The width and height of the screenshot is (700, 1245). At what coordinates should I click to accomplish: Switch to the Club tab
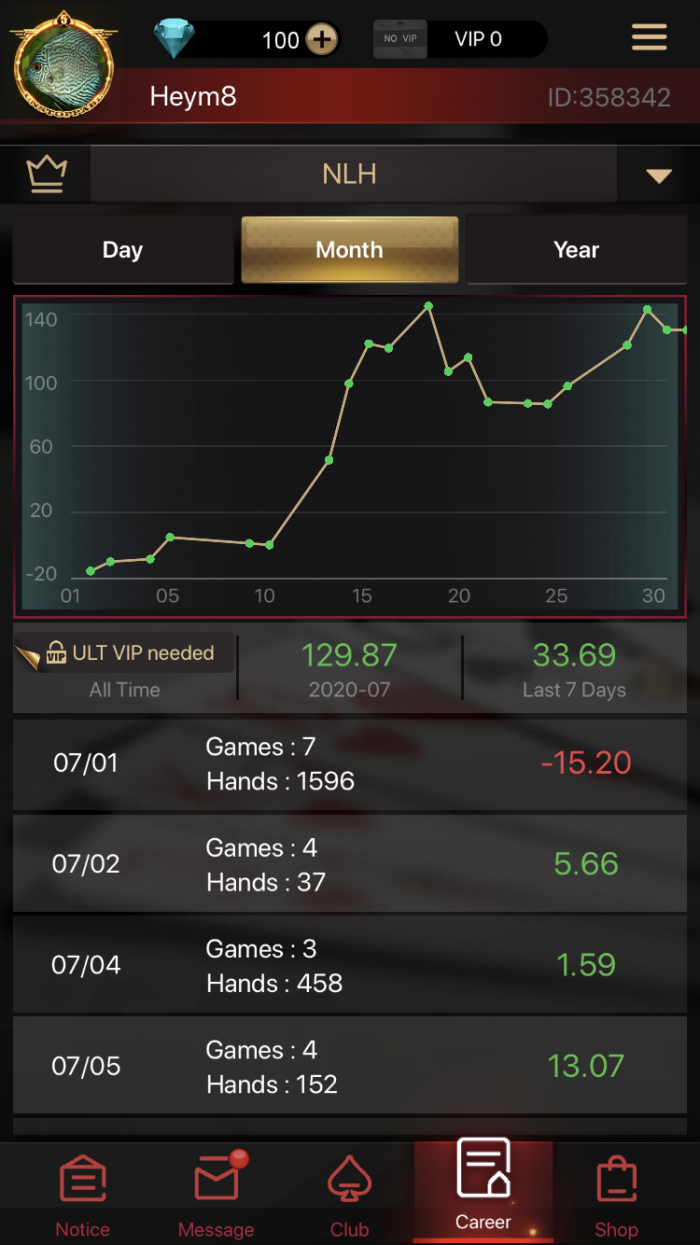coord(349,1195)
